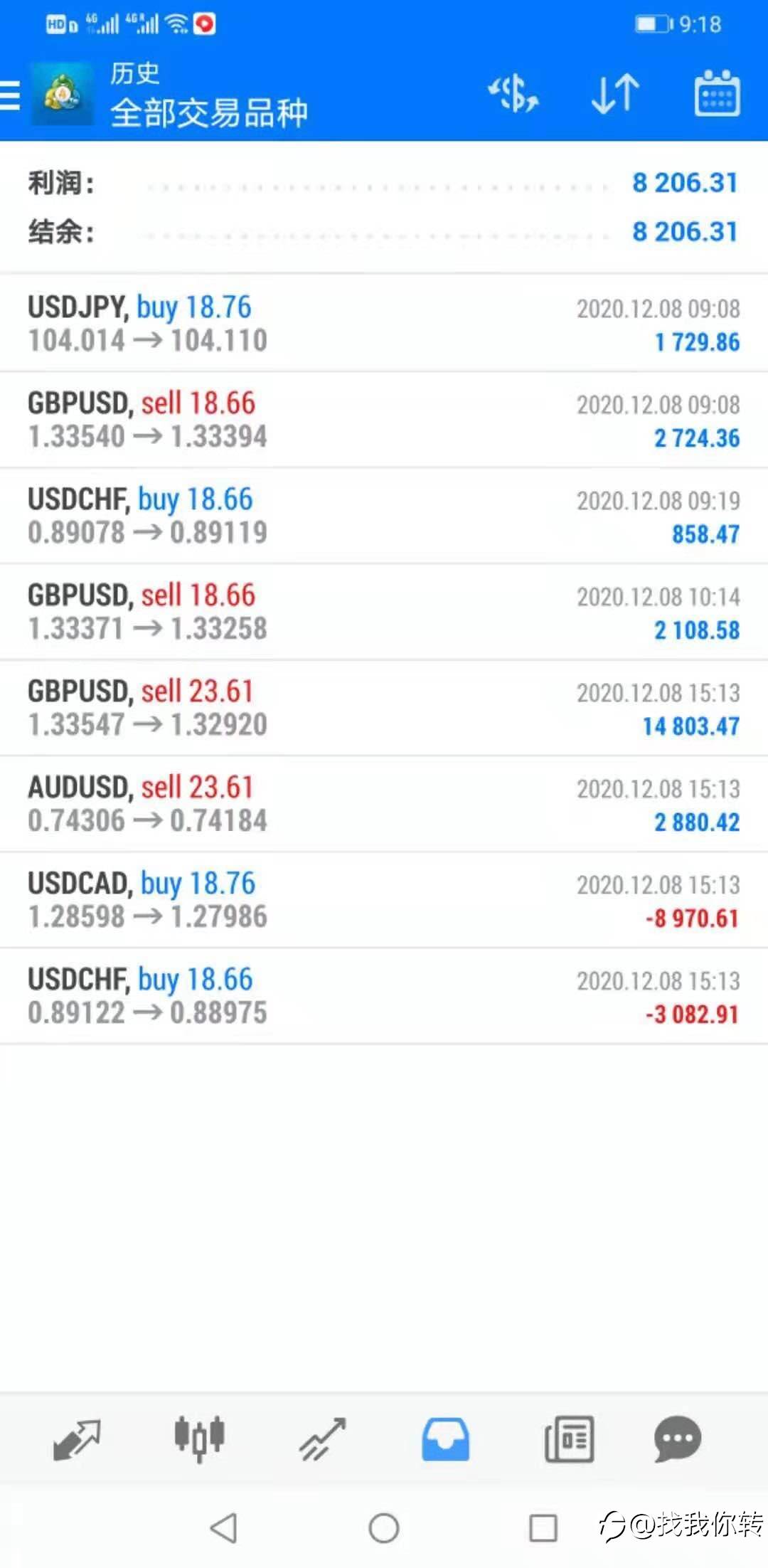This screenshot has width=768, height=1568.
Task: View the USDCHF trade with profit 858.47
Action: pos(384,516)
